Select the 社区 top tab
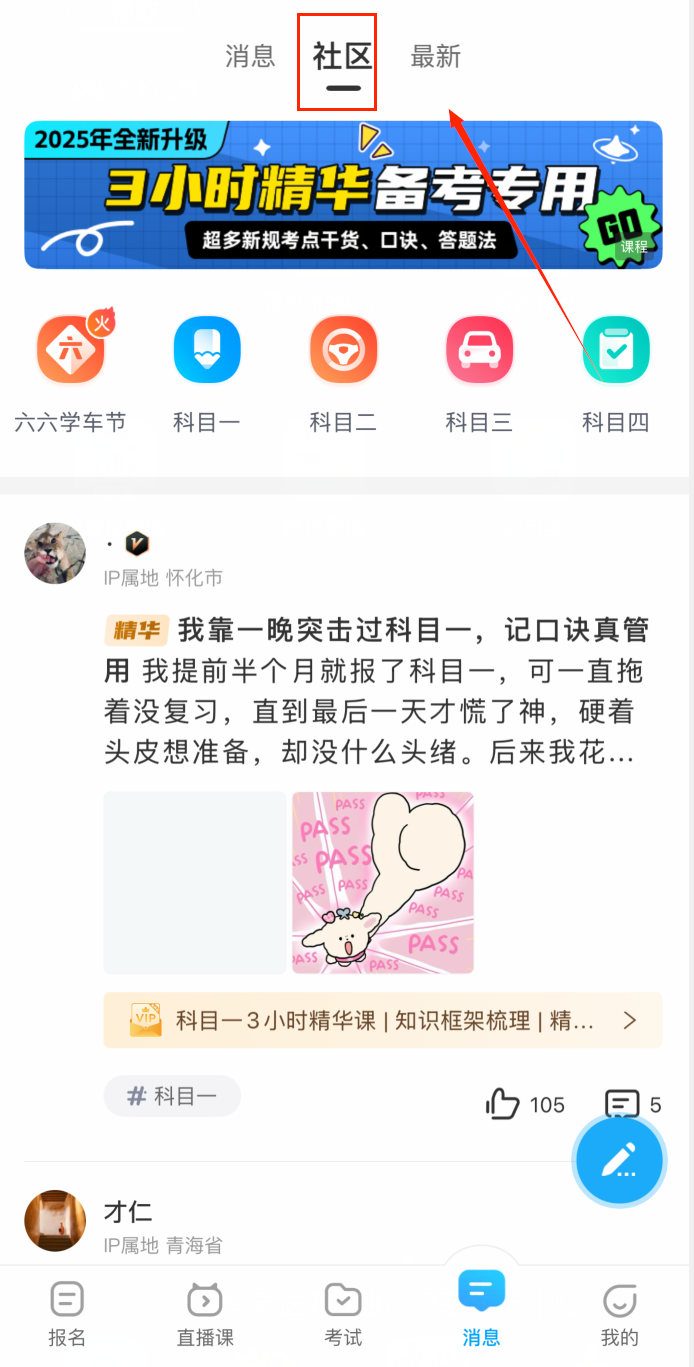Image resolution: width=694 pixels, height=1367 pixels. point(342,56)
